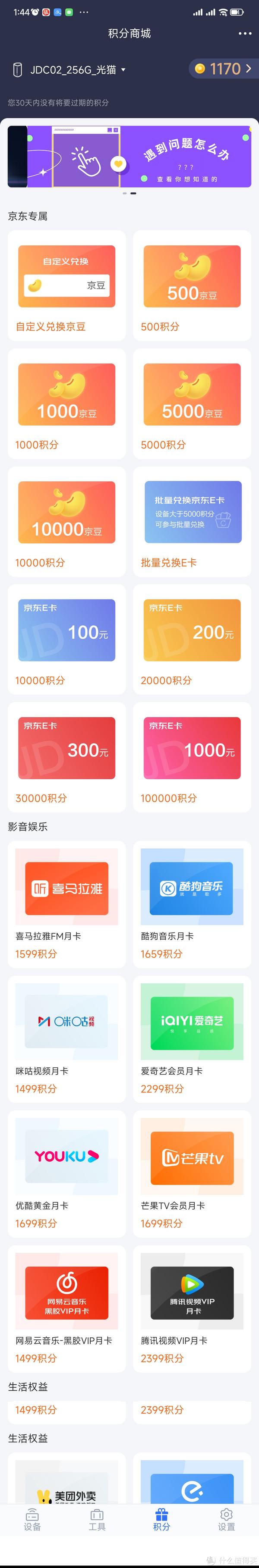Open the three-dot overflow menu
The width and height of the screenshot is (259, 1568).
click(244, 34)
